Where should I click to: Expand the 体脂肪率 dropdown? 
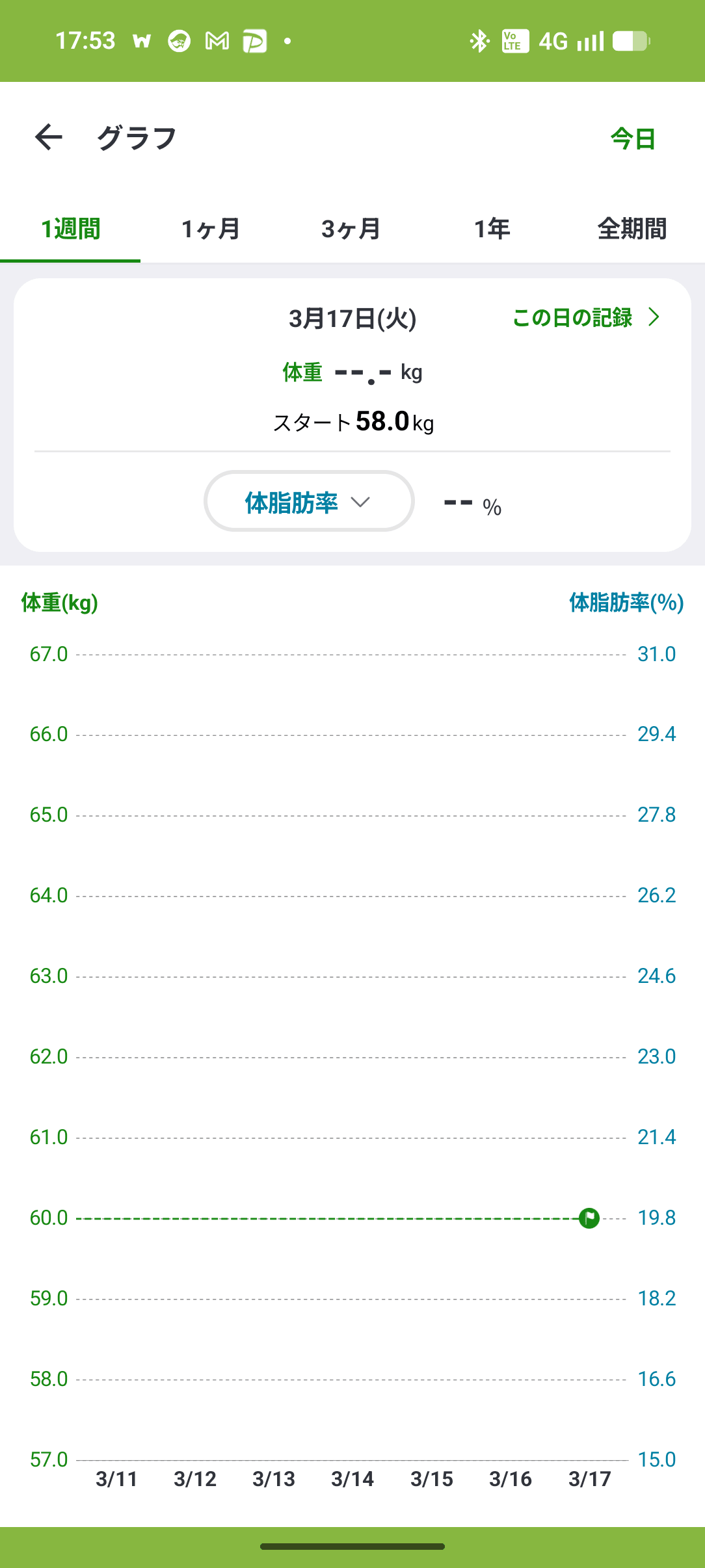tap(309, 502)
